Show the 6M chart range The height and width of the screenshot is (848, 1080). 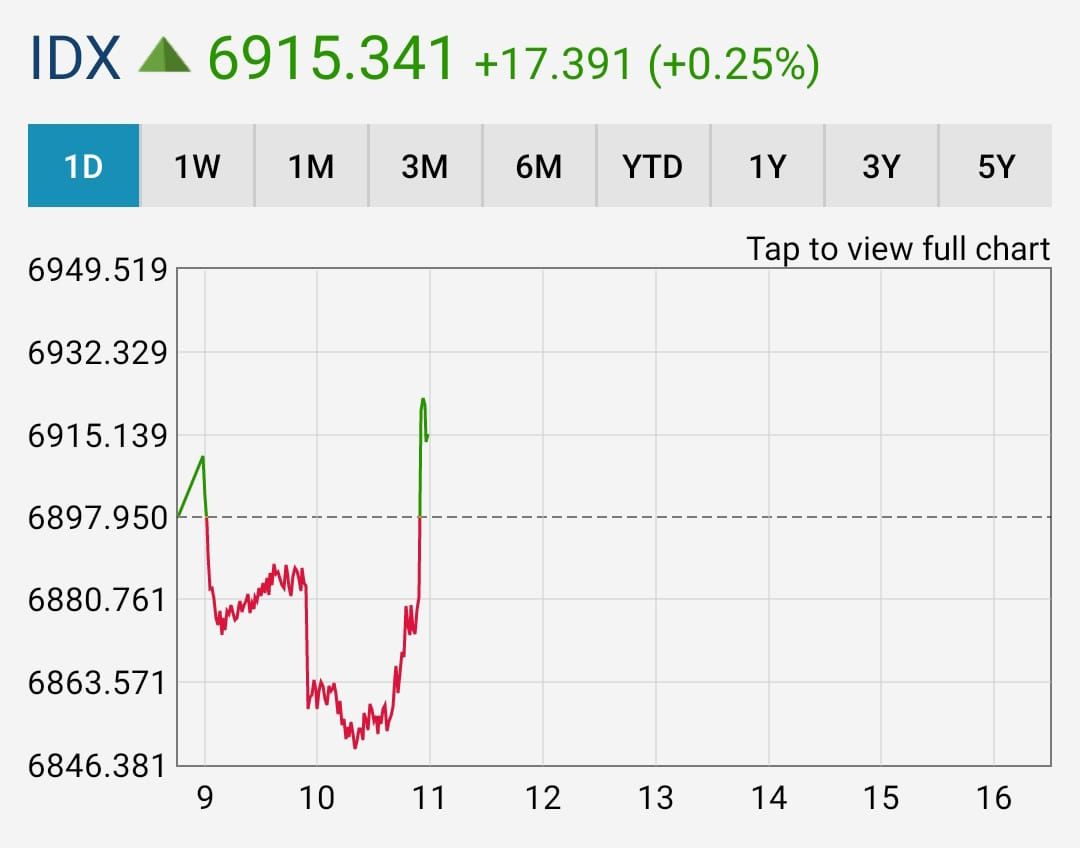pos(539,166)
